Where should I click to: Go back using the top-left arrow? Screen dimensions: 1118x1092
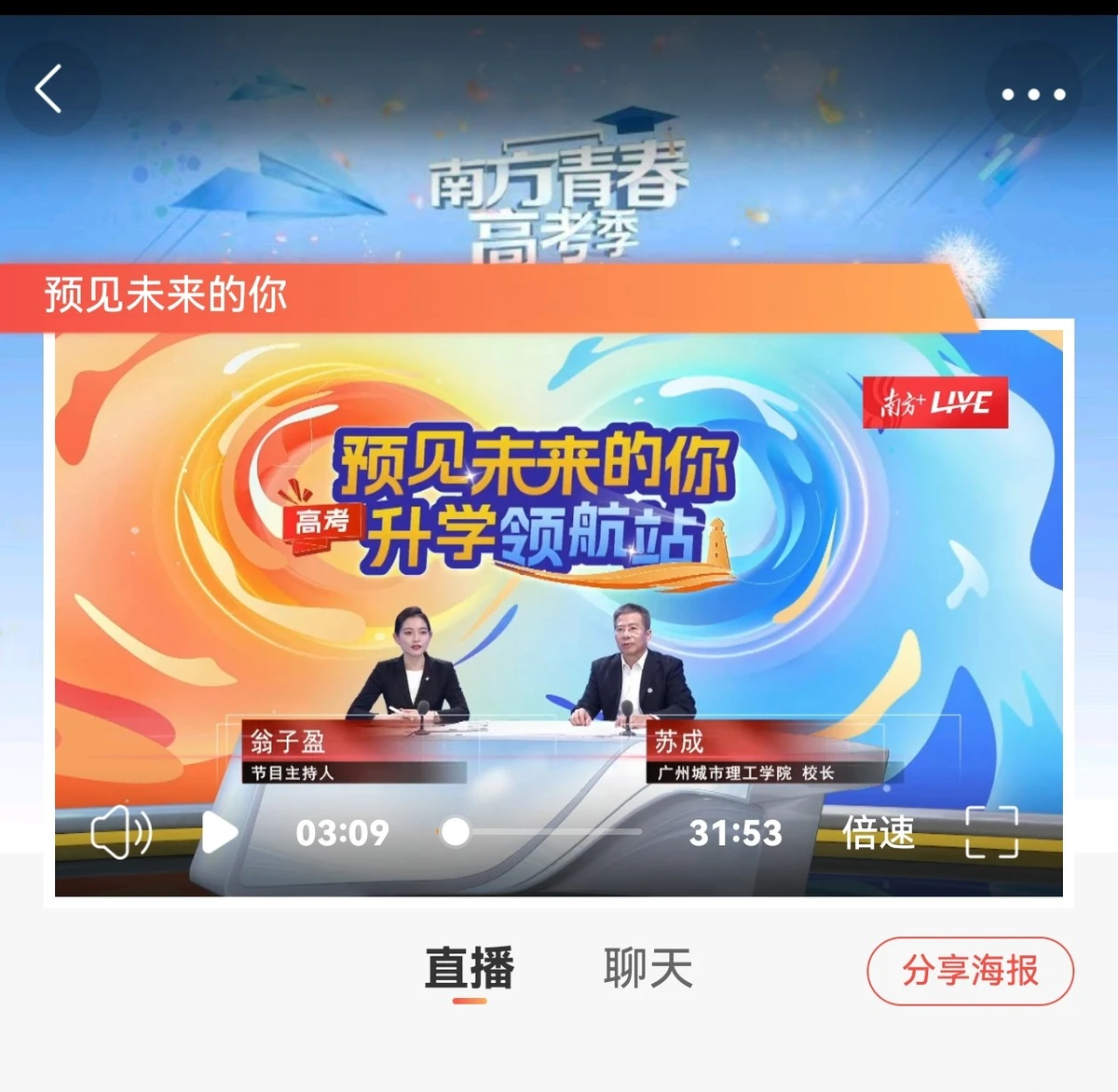[x=50, y=89]
